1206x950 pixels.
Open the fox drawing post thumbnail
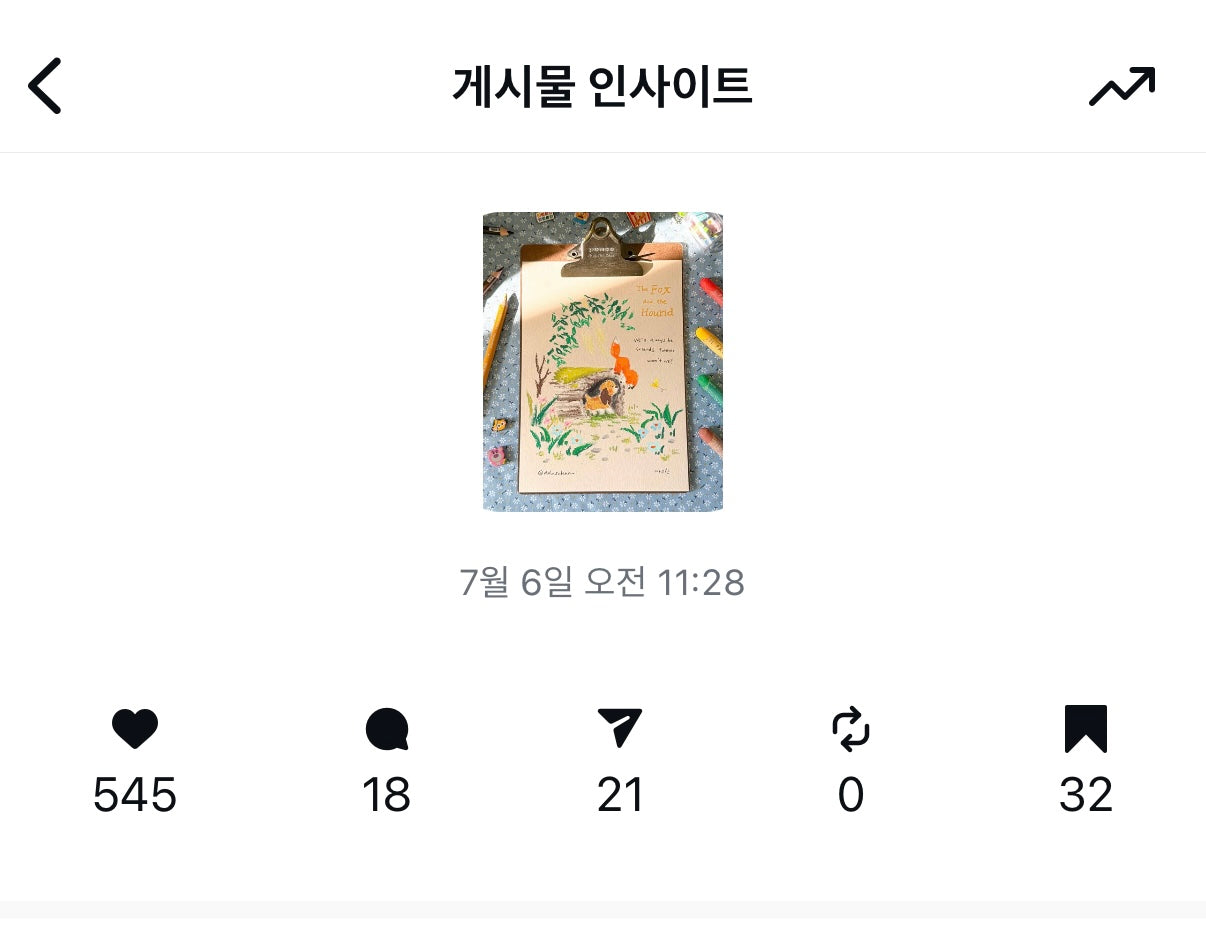(x=602, y=362)
